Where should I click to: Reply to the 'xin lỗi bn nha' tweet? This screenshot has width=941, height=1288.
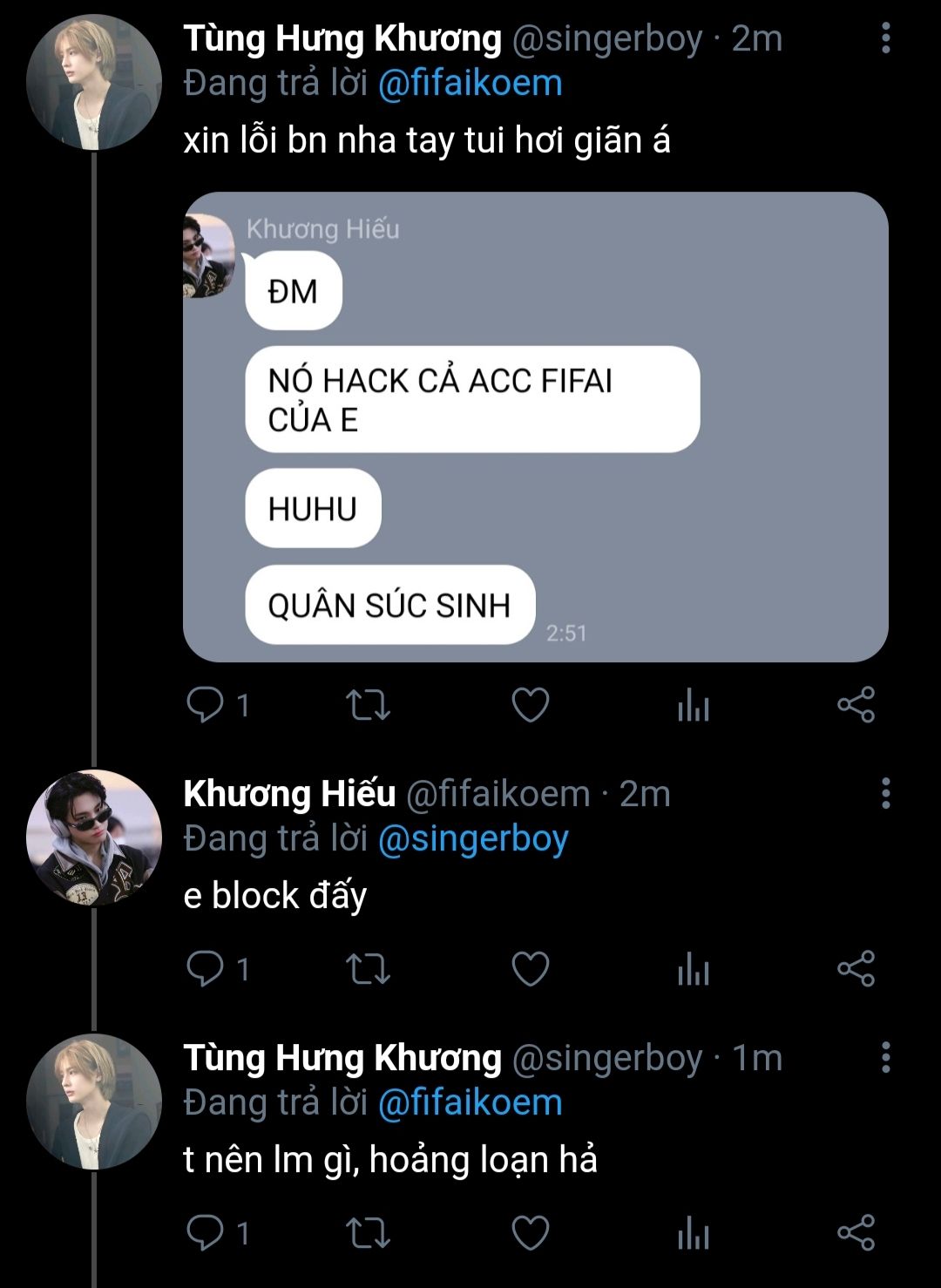pos(206,704)
